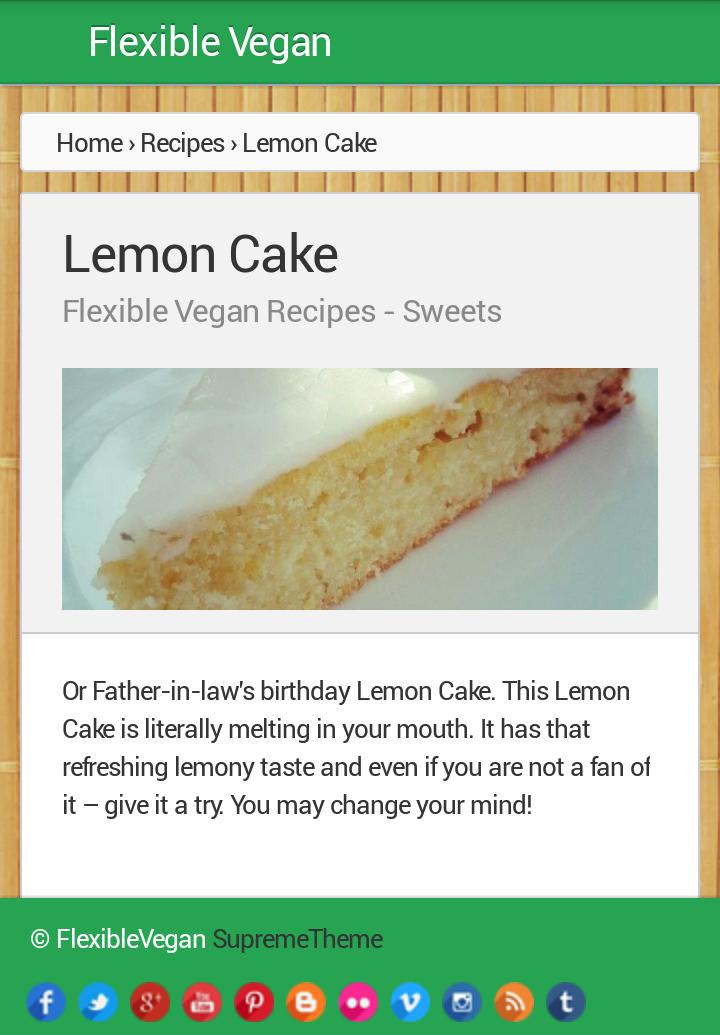Tap the Blogger icon
The width and height of the screenshot is (720, 1035).
point(306,1002)
